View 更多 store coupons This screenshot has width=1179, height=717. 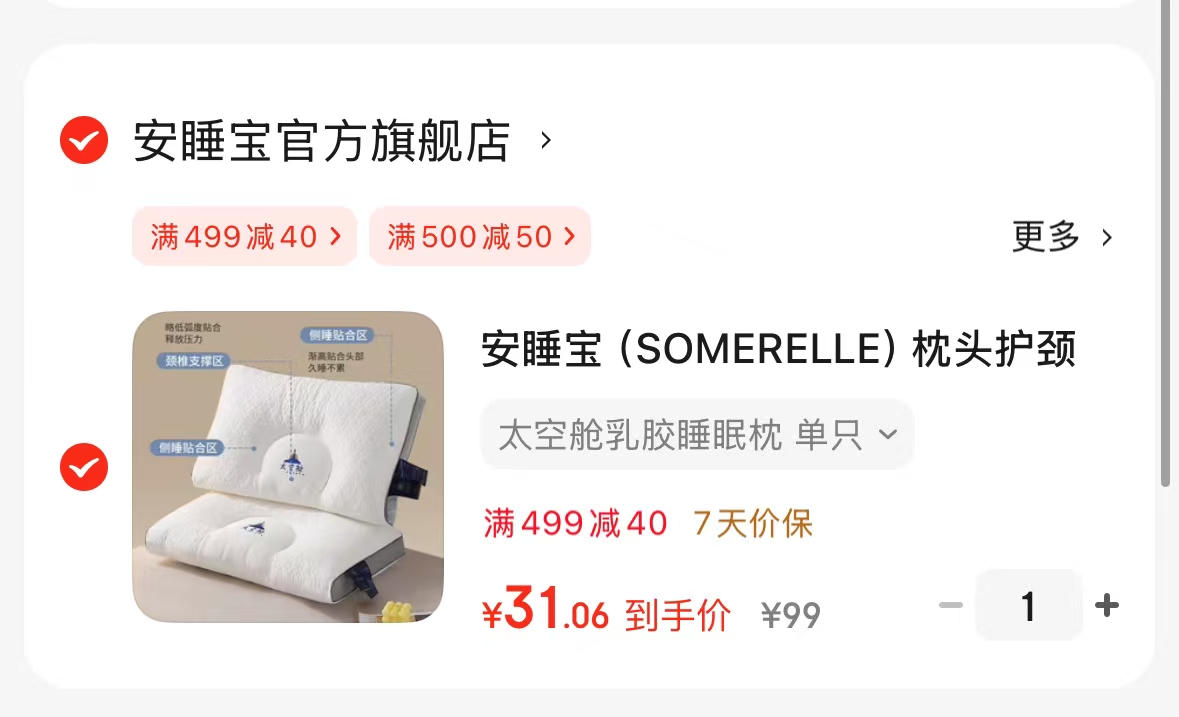[1061, 237]
